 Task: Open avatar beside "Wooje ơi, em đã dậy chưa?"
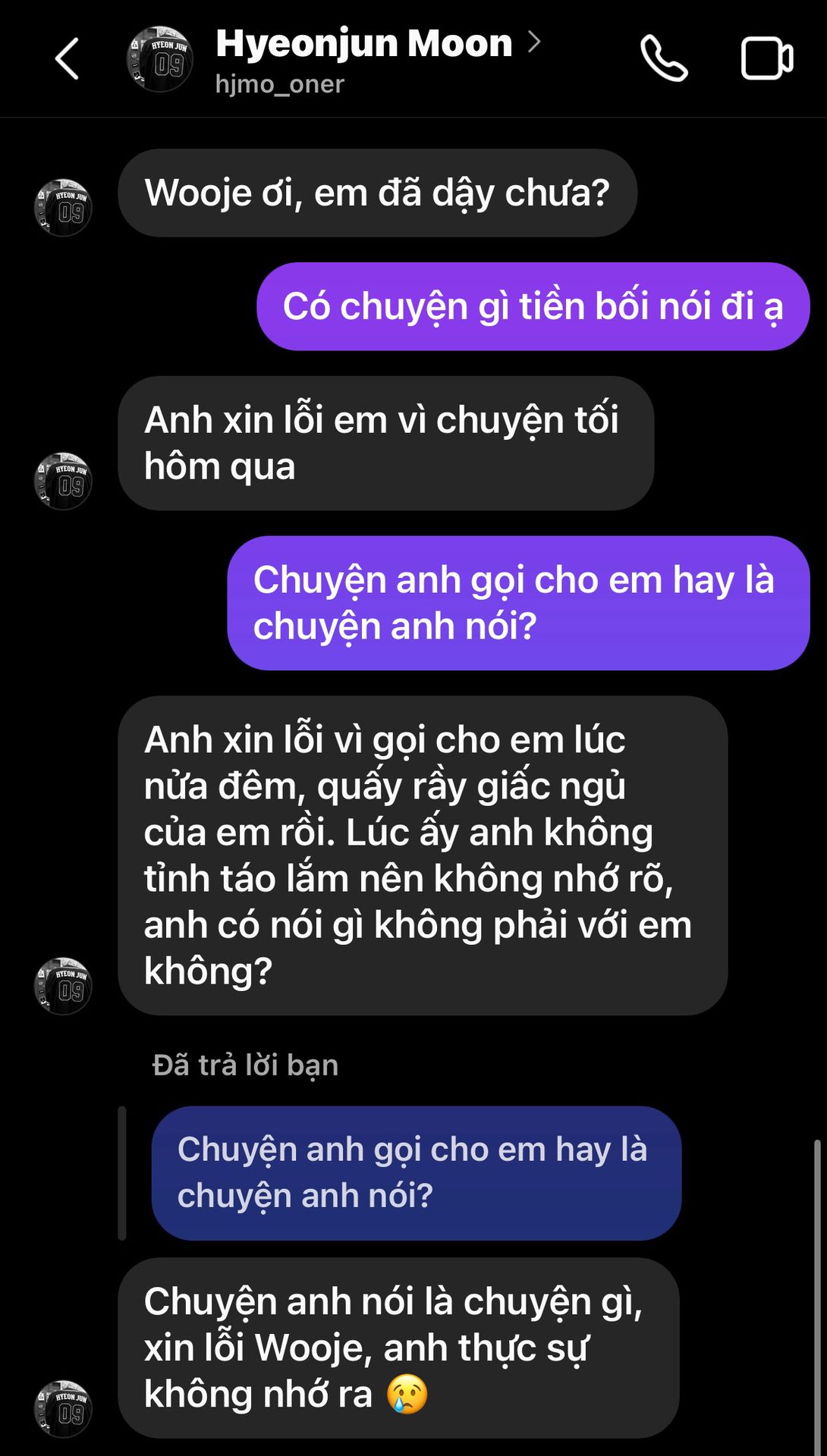(x=63, y=208)
